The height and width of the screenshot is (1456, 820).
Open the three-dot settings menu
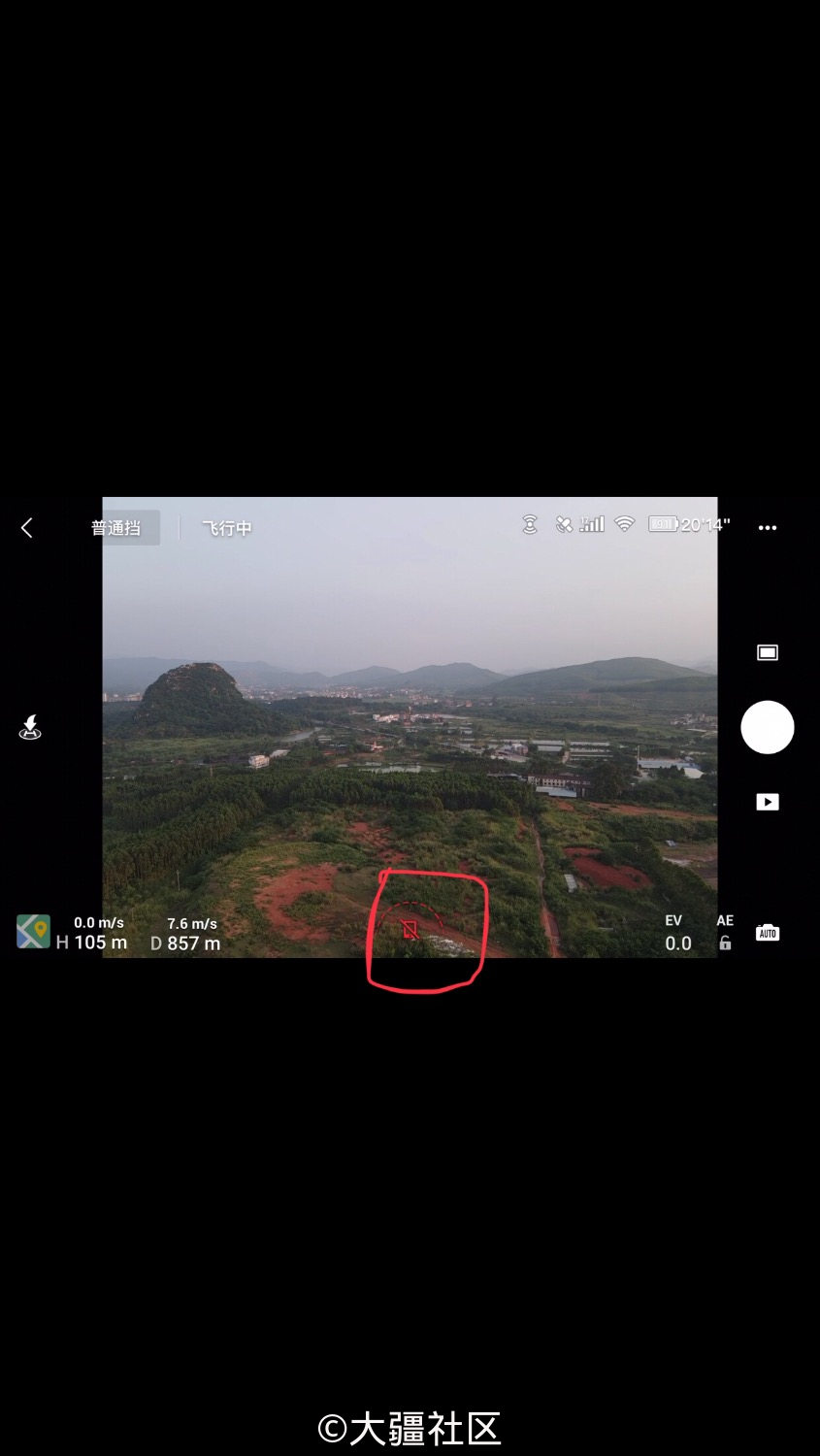768,528
